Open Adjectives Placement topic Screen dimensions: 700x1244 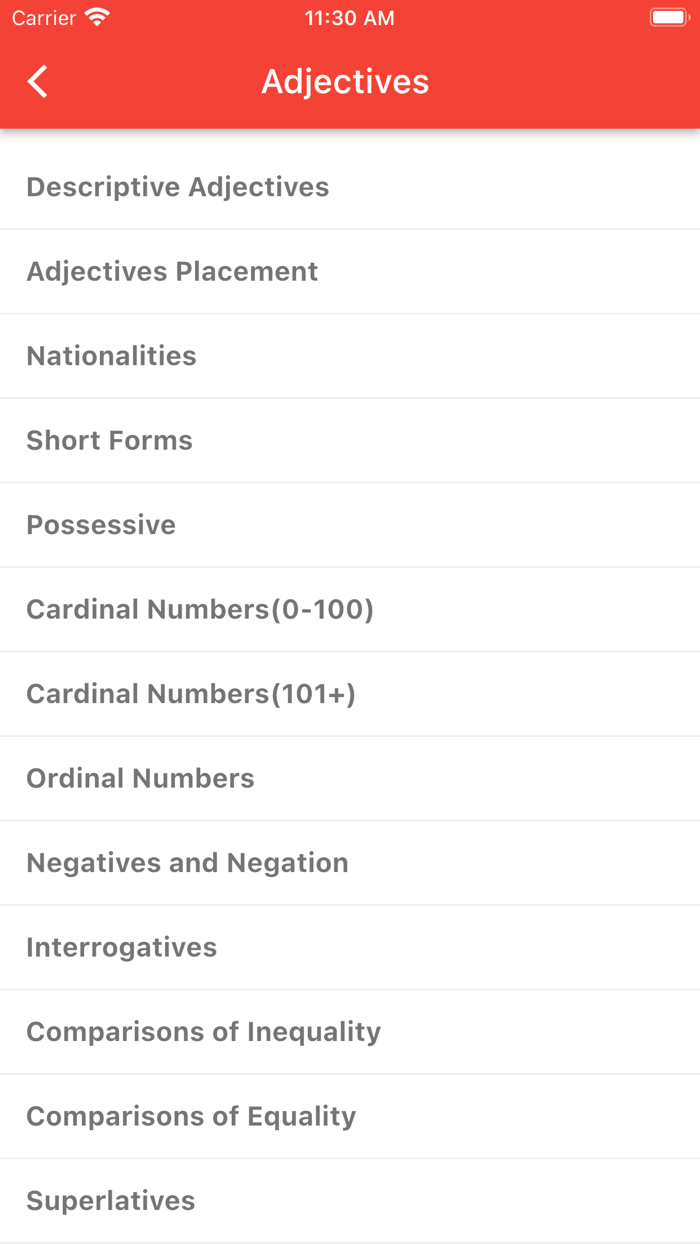coord(350,272)
